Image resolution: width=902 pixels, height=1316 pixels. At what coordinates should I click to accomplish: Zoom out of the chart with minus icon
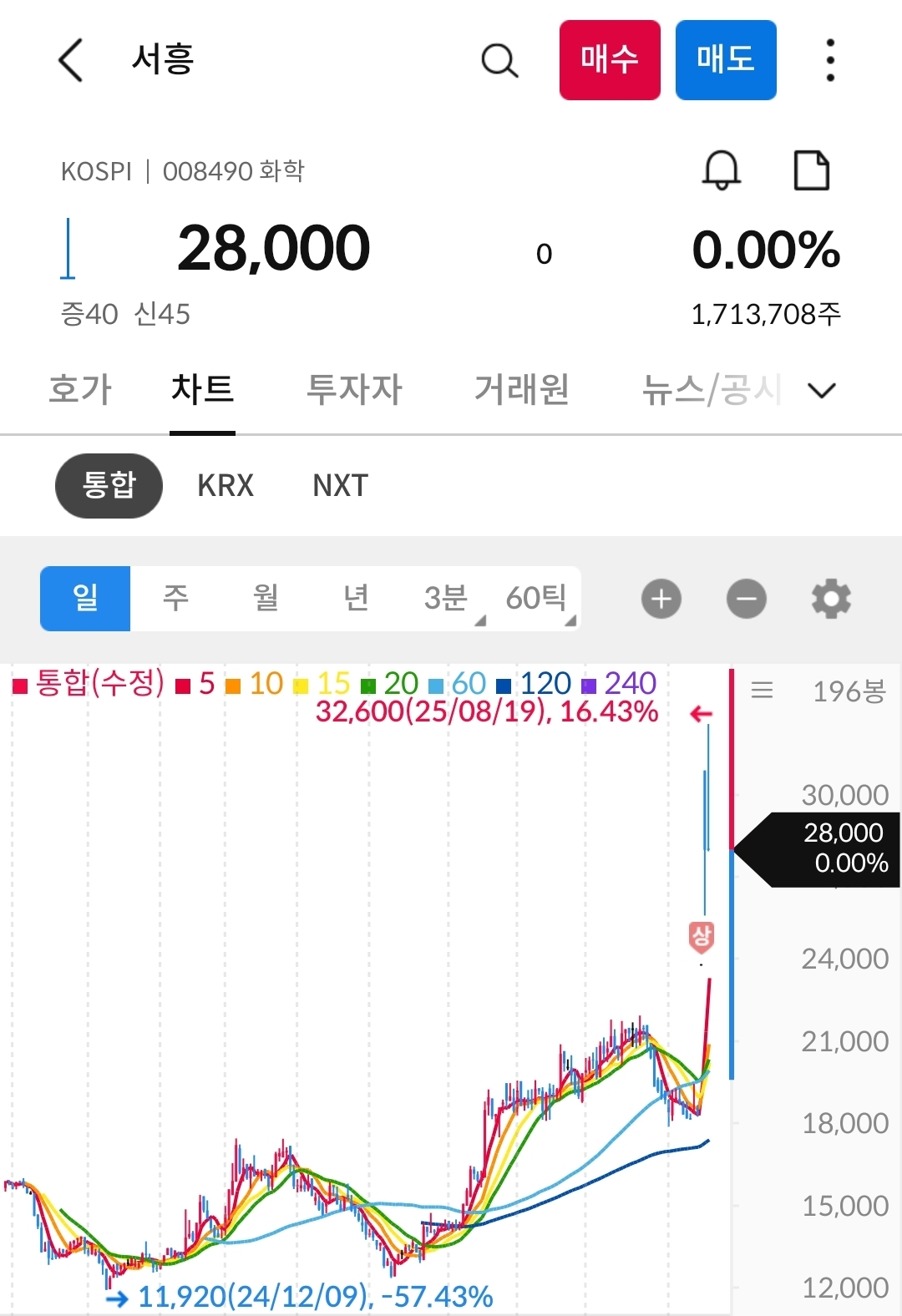coord(746,598)
